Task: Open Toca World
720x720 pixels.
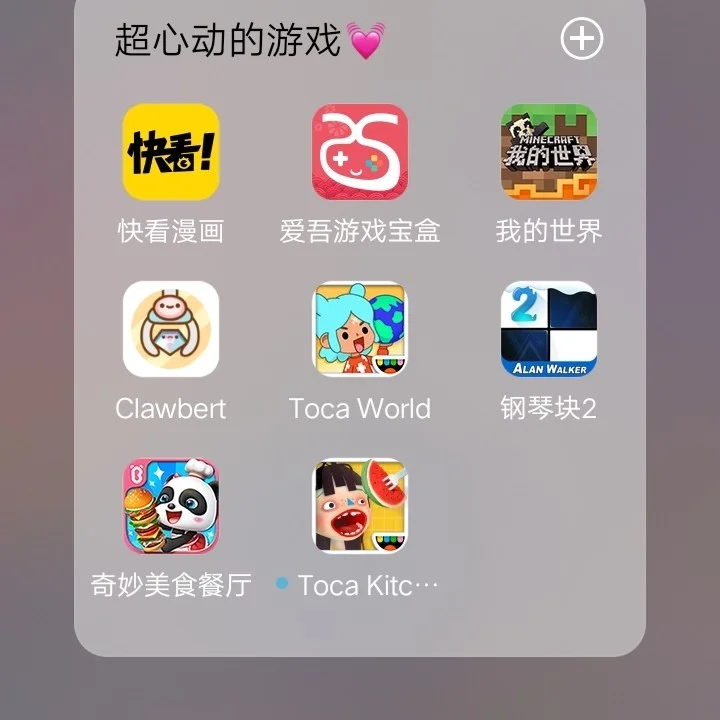Action: pos(360,329)
